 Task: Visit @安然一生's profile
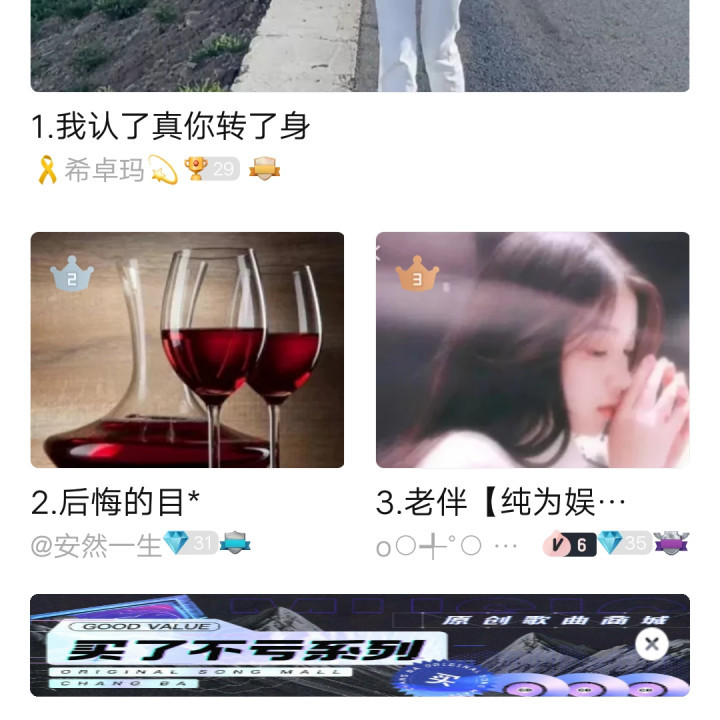point(96,546)
